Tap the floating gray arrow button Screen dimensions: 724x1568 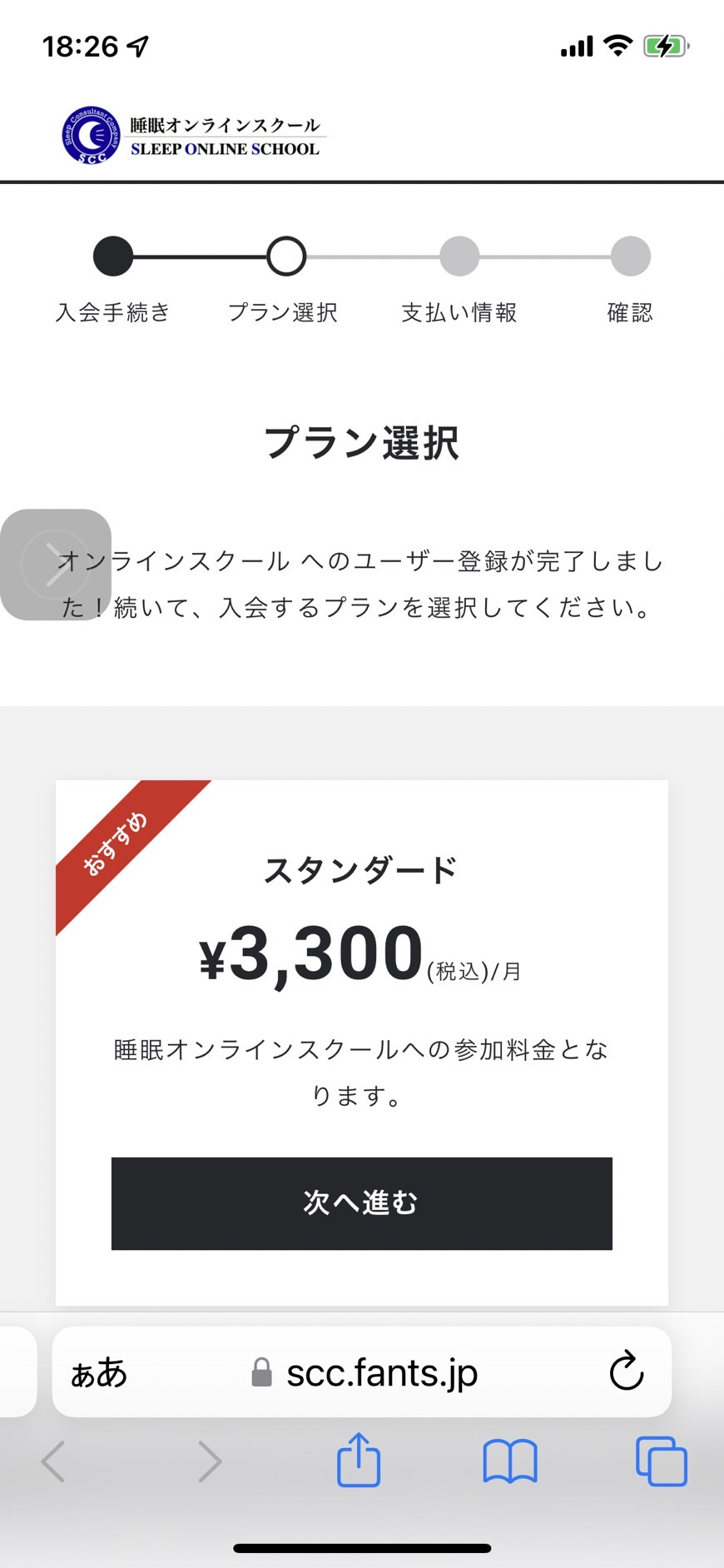point(56,565)
